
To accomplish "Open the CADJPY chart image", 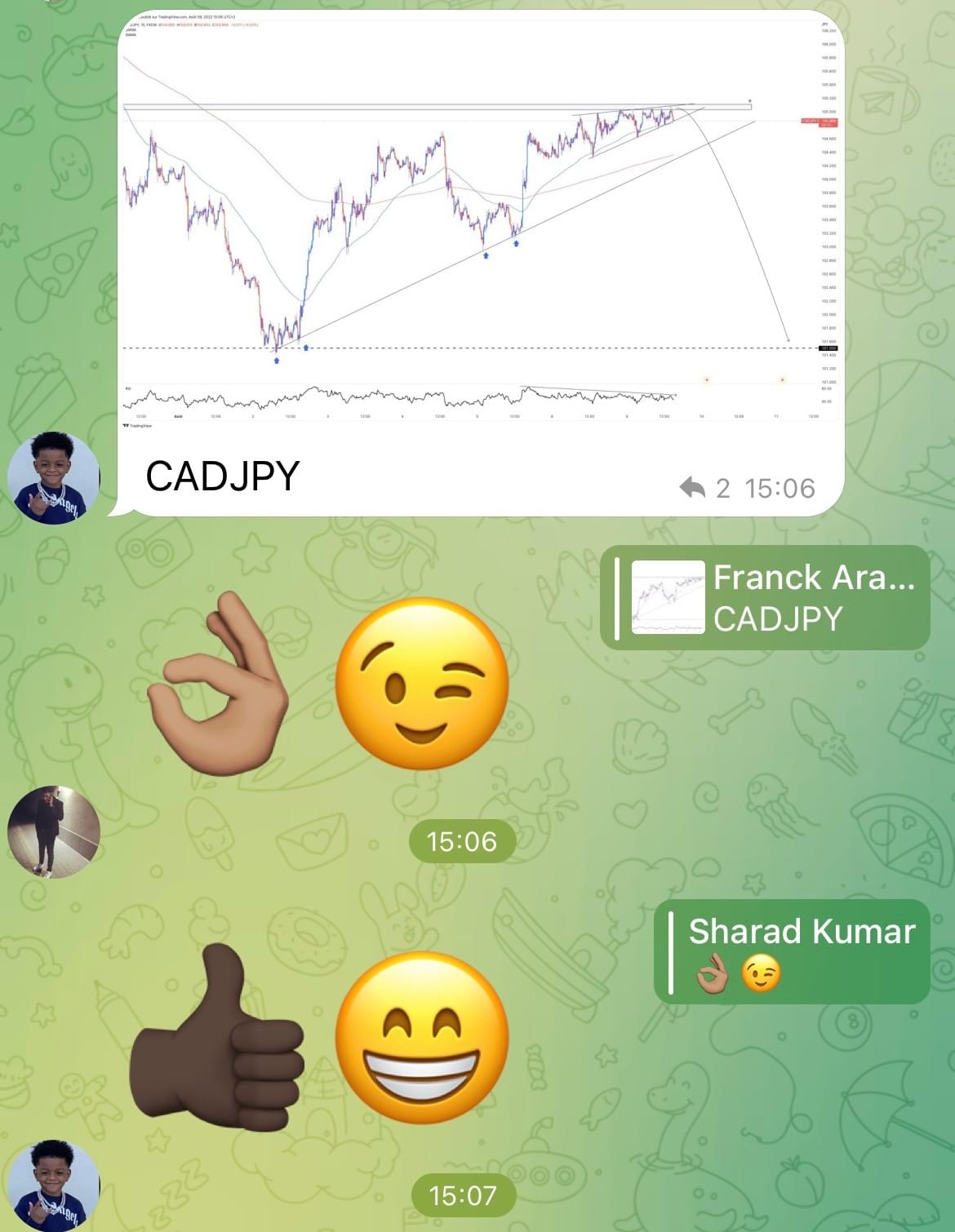I will (x=480, y=220).
